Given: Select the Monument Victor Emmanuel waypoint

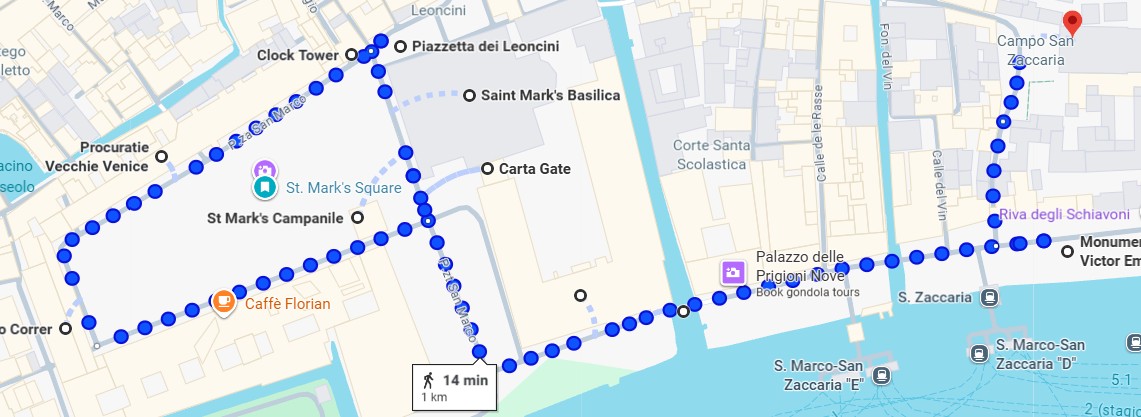Looking at the screenshot, I should pyautogui.click(x=1068, y=251).
